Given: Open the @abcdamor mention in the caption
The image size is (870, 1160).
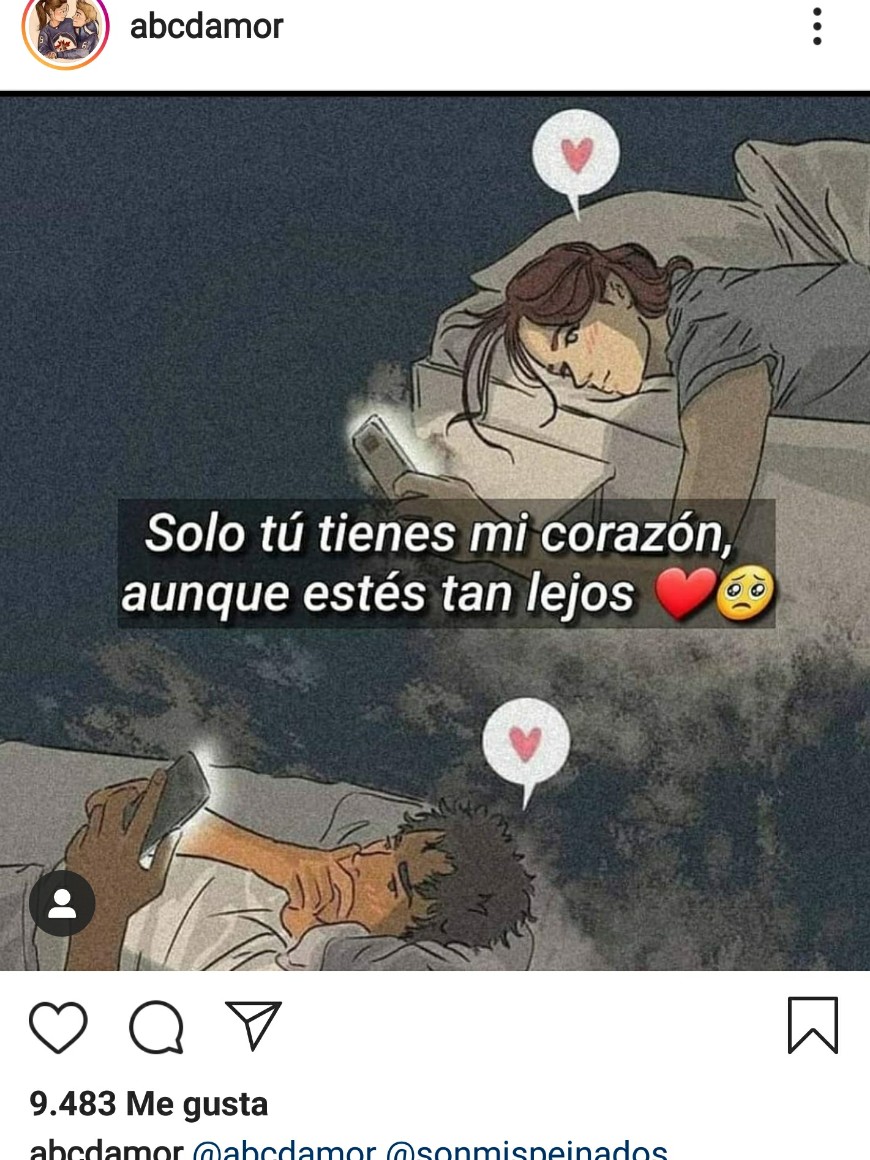Looking at the screenshot, I should click(x=283, y=1148).
